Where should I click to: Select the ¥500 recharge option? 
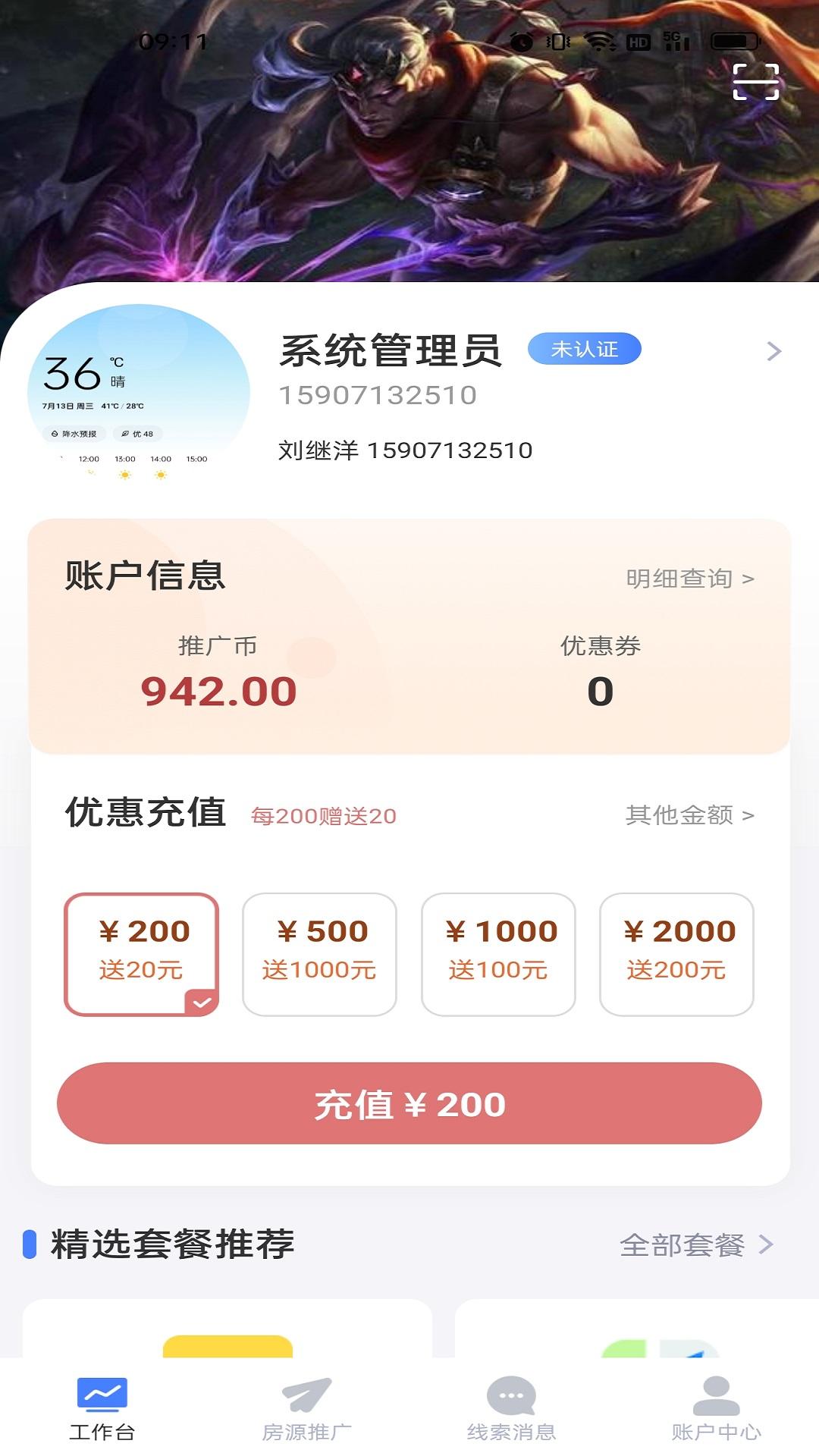(319, 954)
